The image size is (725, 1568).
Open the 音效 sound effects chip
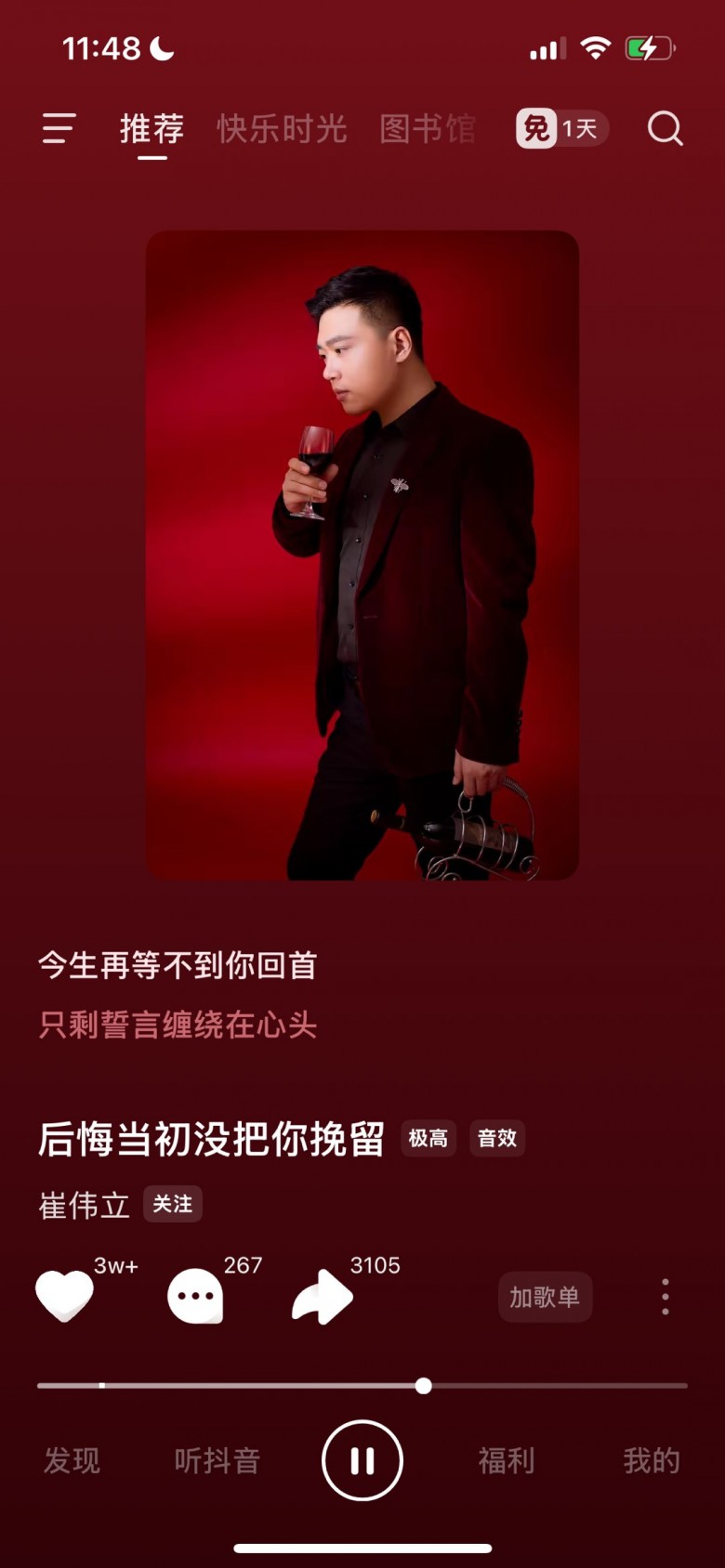click(497, 1138)
